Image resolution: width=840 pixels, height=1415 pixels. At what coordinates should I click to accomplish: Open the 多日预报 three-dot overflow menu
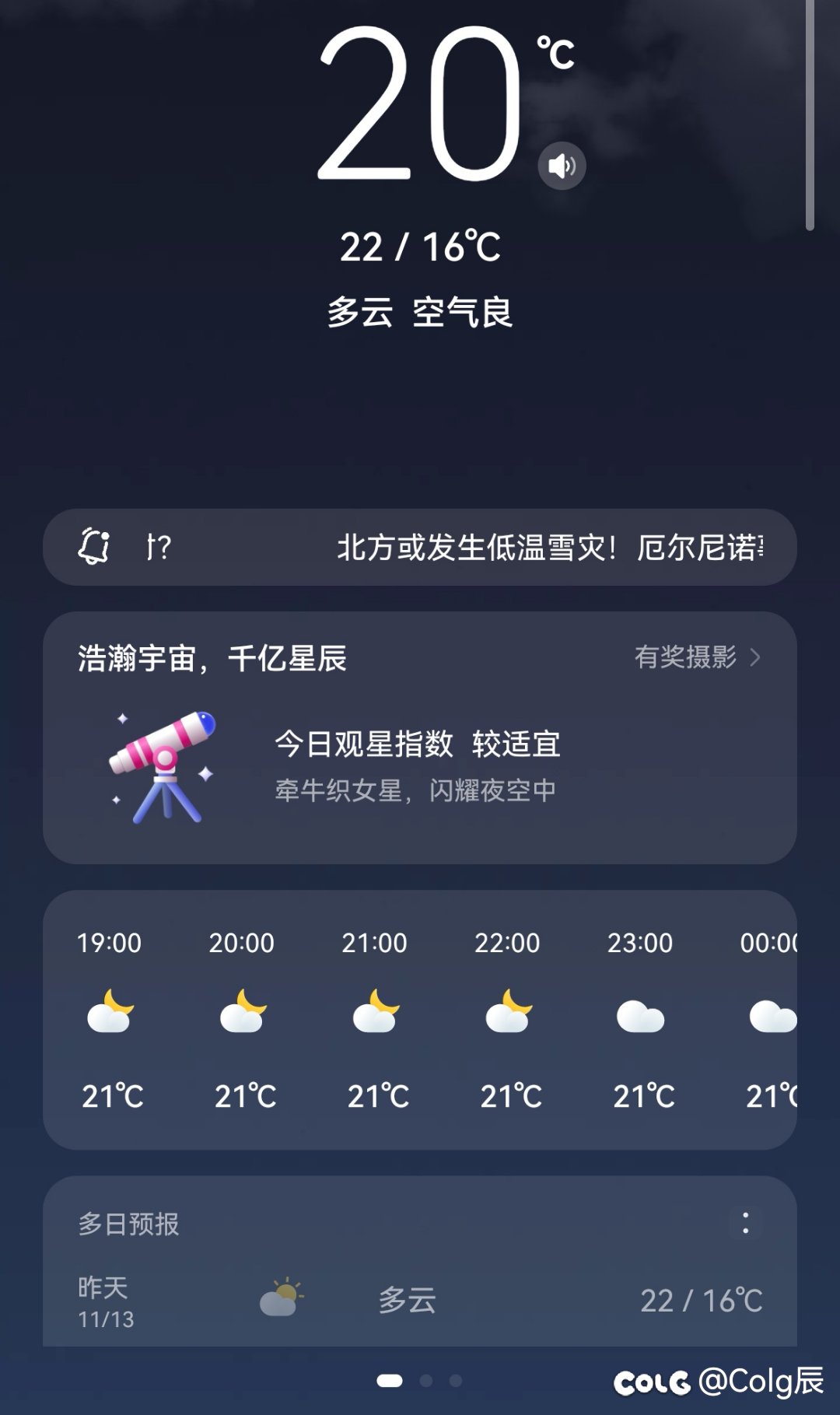(746, 1223)
